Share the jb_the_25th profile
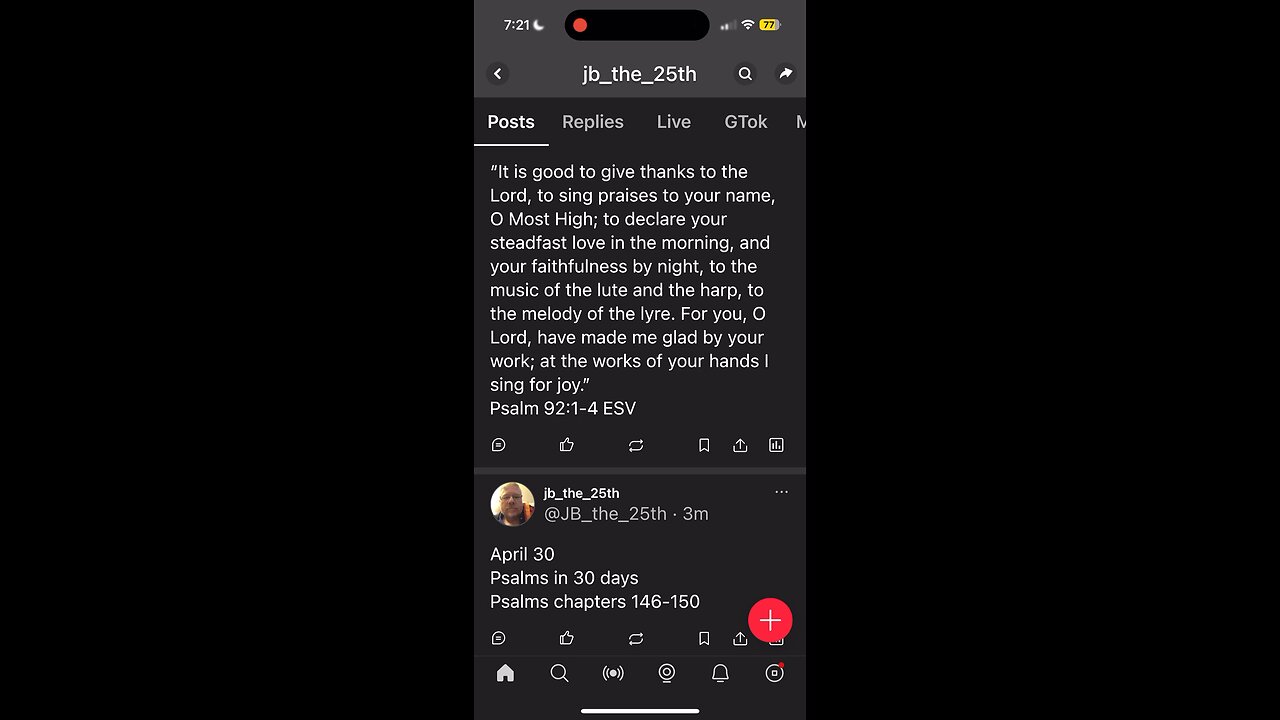This screenshot has height=720, width=1280. (x=786, y=74)
